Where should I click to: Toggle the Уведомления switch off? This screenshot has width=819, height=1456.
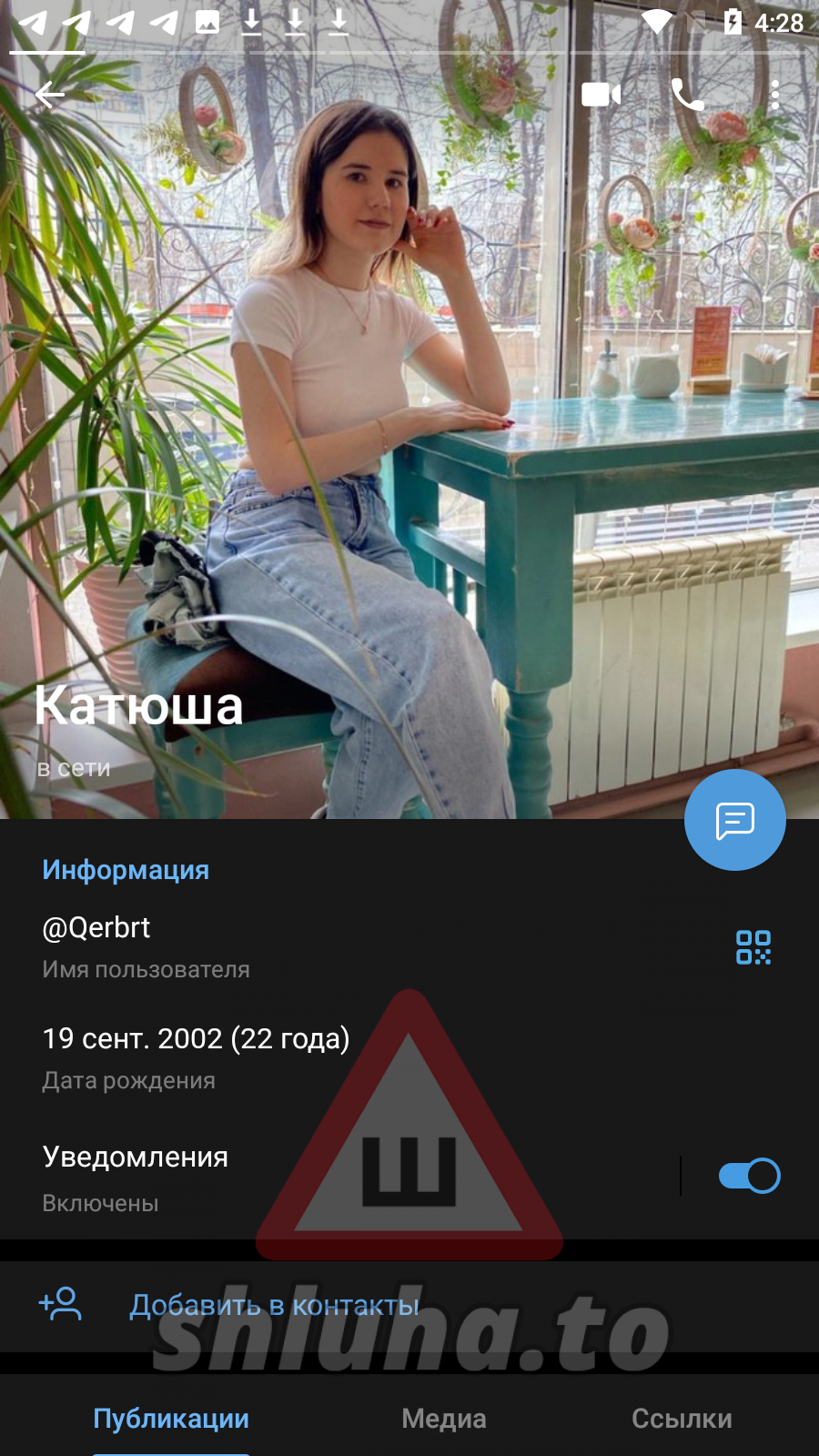tap(749, 1176)
